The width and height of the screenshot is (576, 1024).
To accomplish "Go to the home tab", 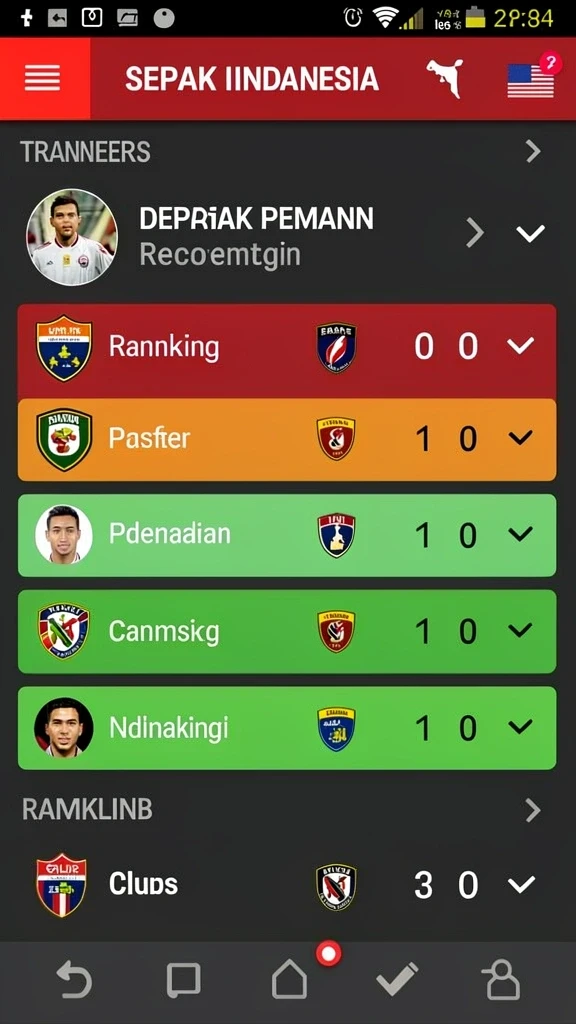I will (289, 978).
